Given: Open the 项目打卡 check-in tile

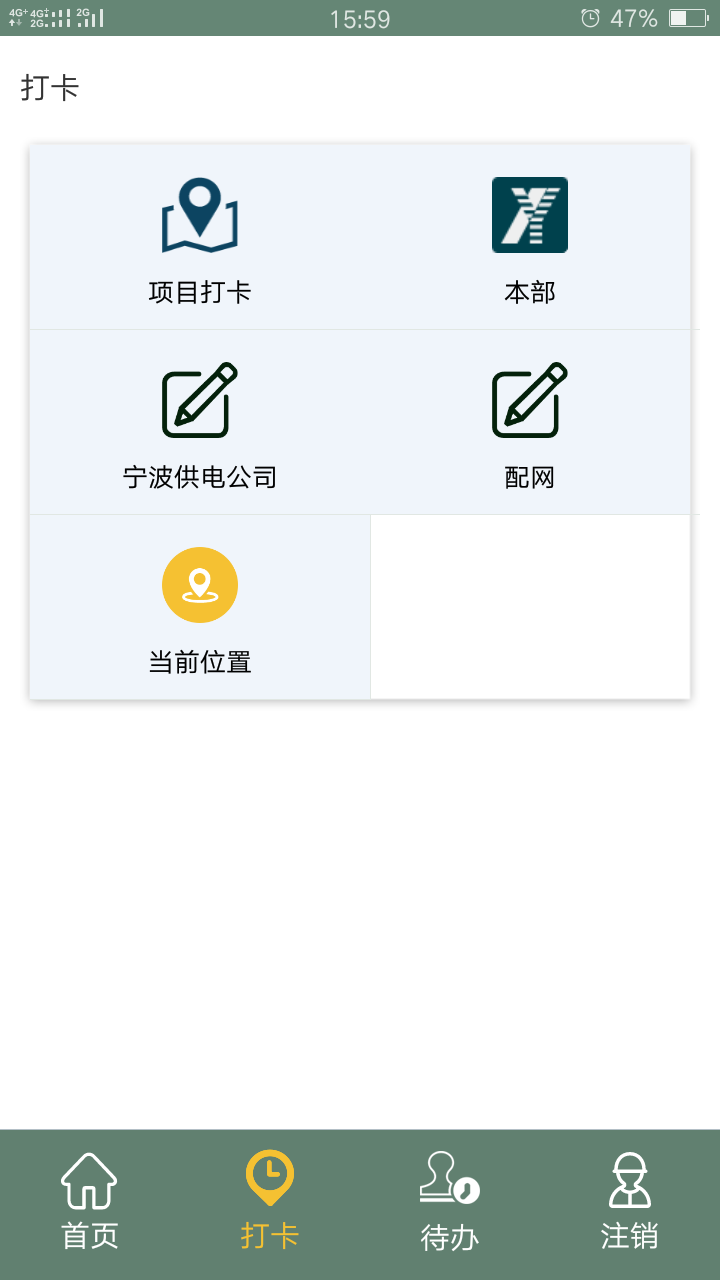Looking at the screenshot, I should point(200,238).
